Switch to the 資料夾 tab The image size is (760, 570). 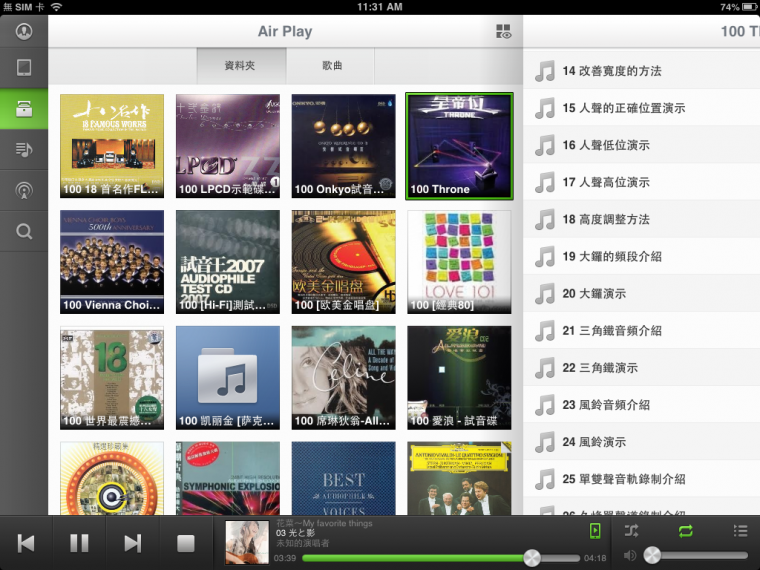(x=240, y=65)
